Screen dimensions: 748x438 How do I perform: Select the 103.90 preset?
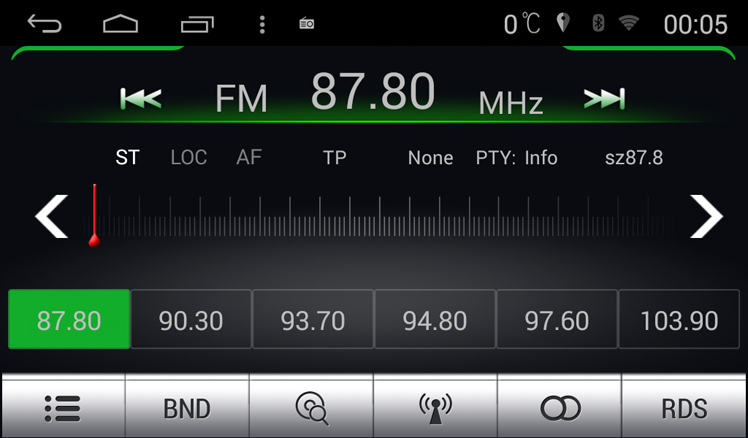pyautogui.click(x=679, y=320)
